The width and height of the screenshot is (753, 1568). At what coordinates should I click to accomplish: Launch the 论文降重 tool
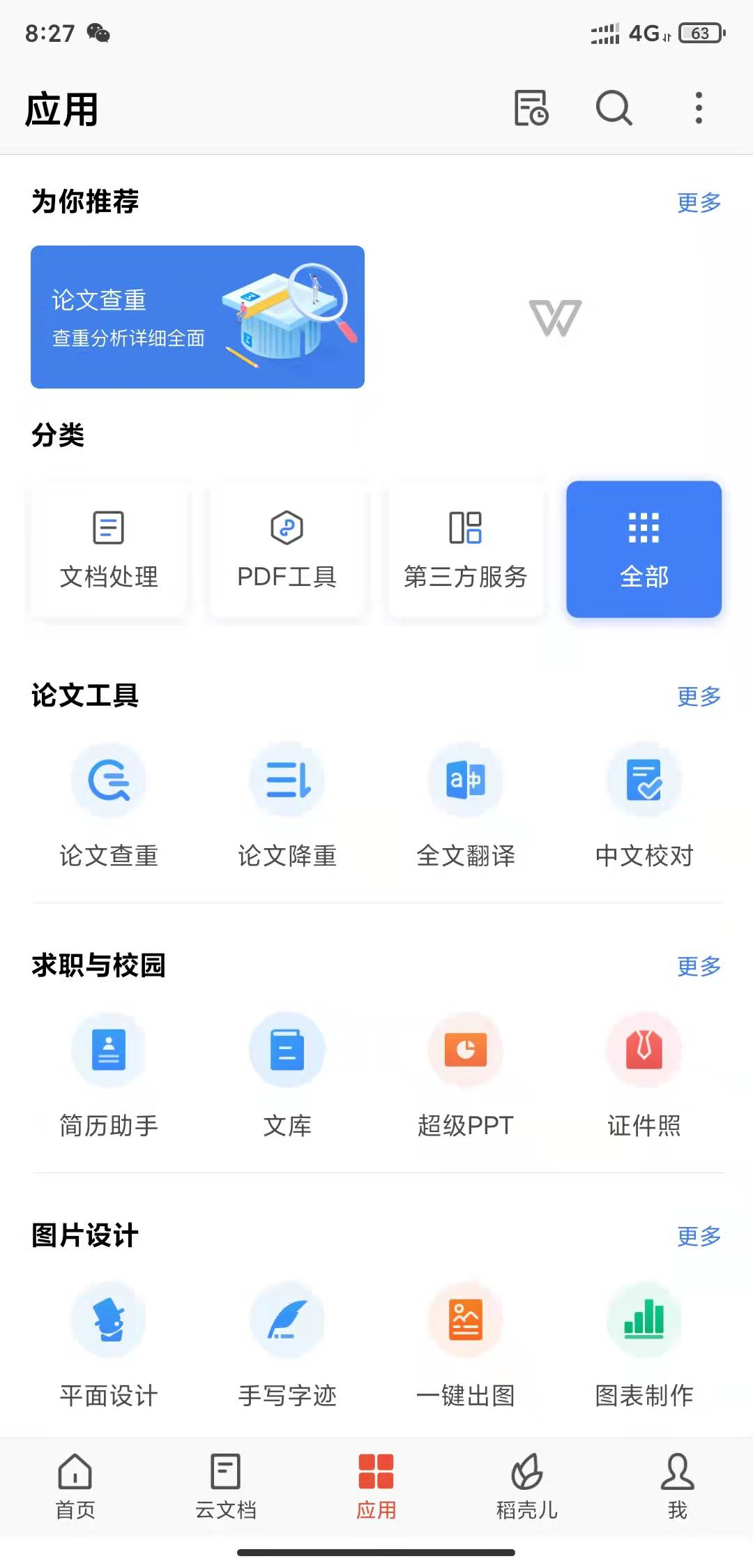[287, 804]
